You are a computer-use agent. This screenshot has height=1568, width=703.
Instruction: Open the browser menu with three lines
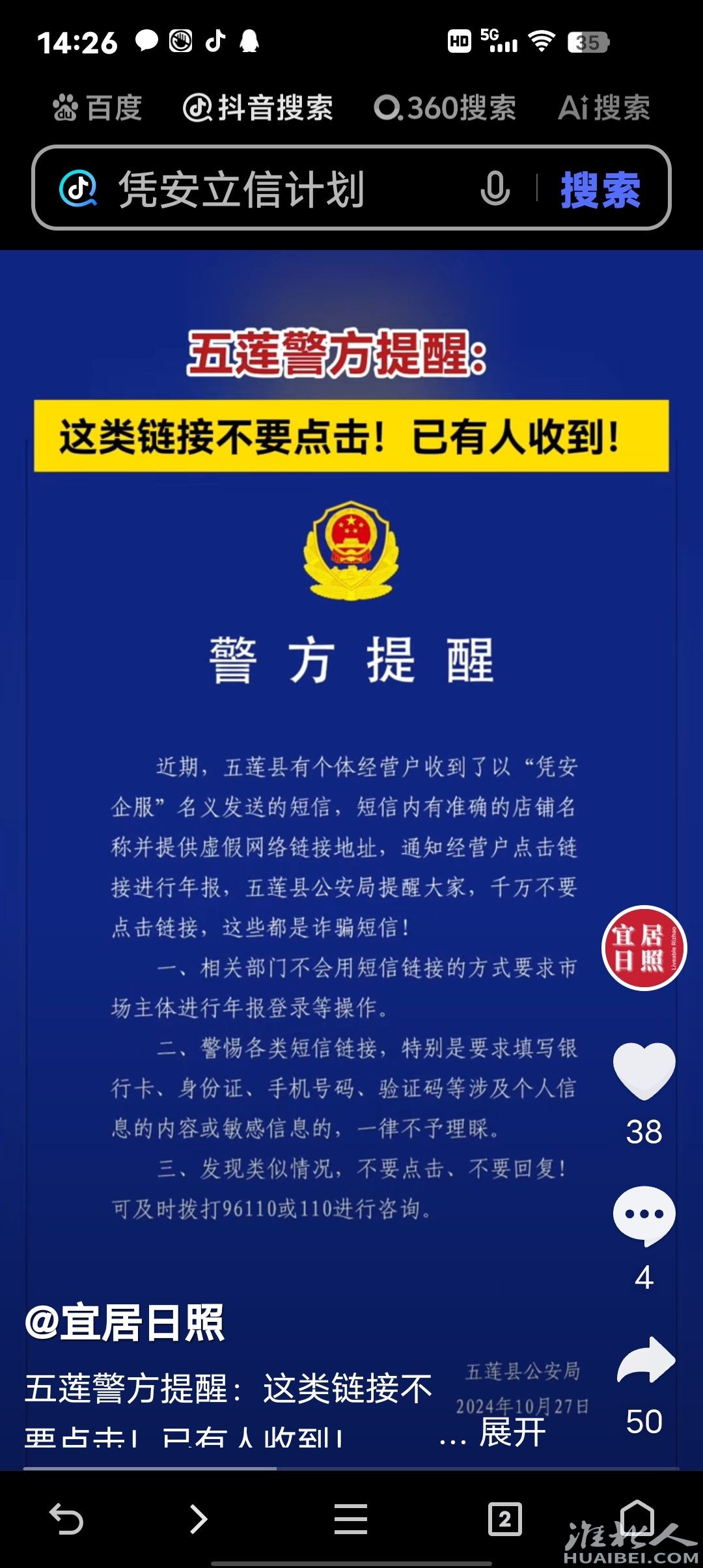point(351,1519)
